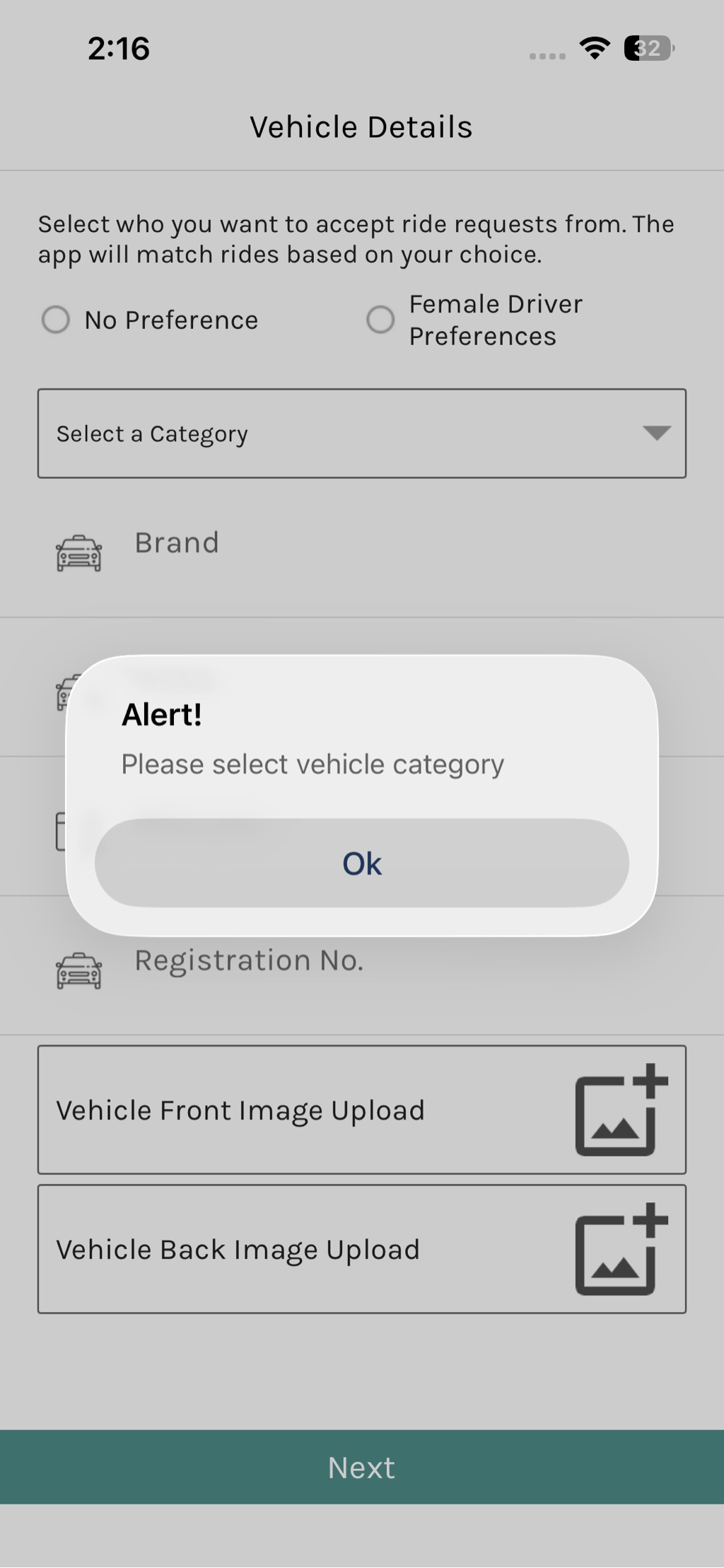Choose Female Driver Preferences
The height and width of the screenshot is (1568, 724).
click(x=380, y=320)
